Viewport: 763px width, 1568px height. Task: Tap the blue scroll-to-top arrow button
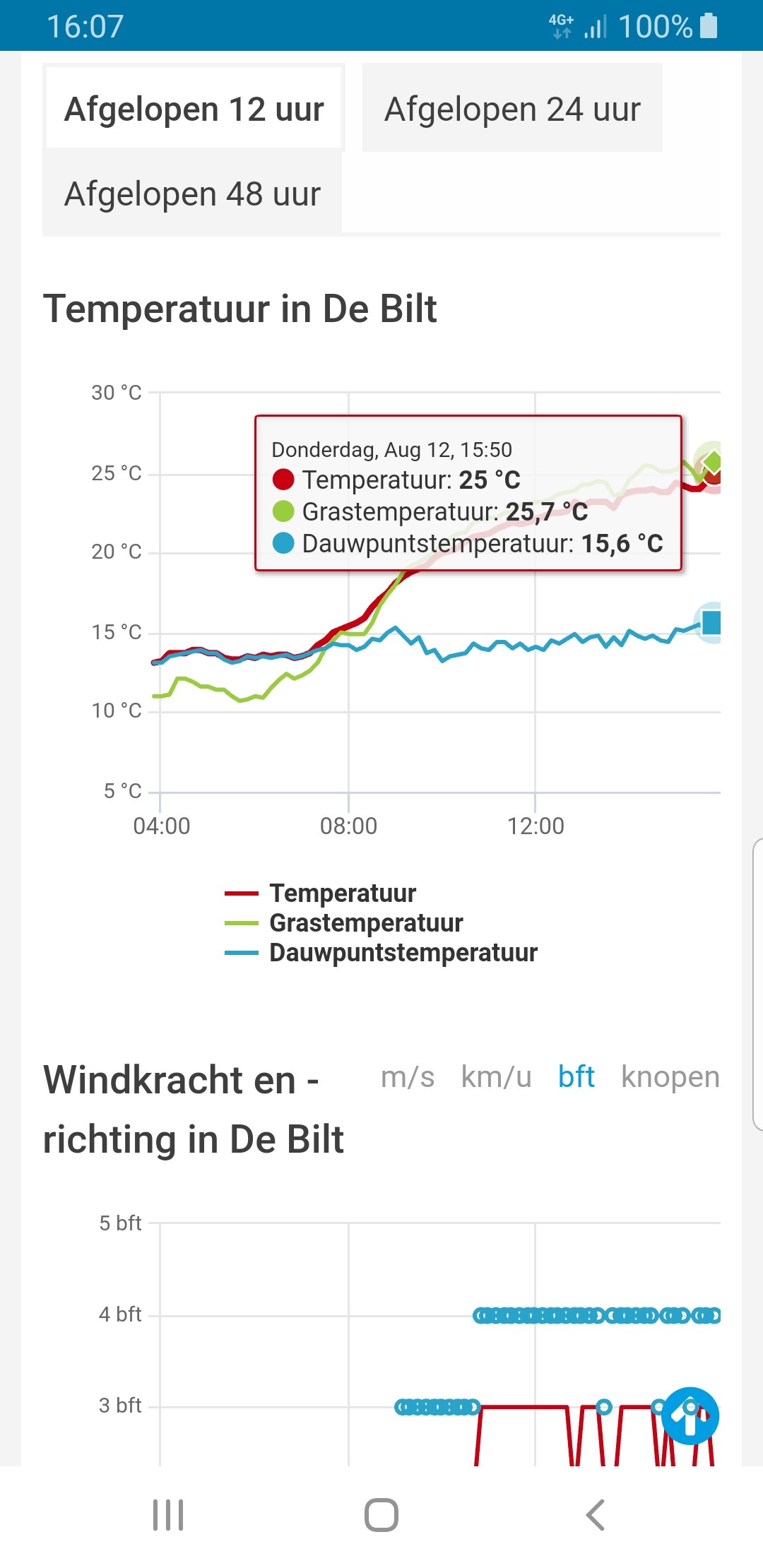pos(690,1415)
